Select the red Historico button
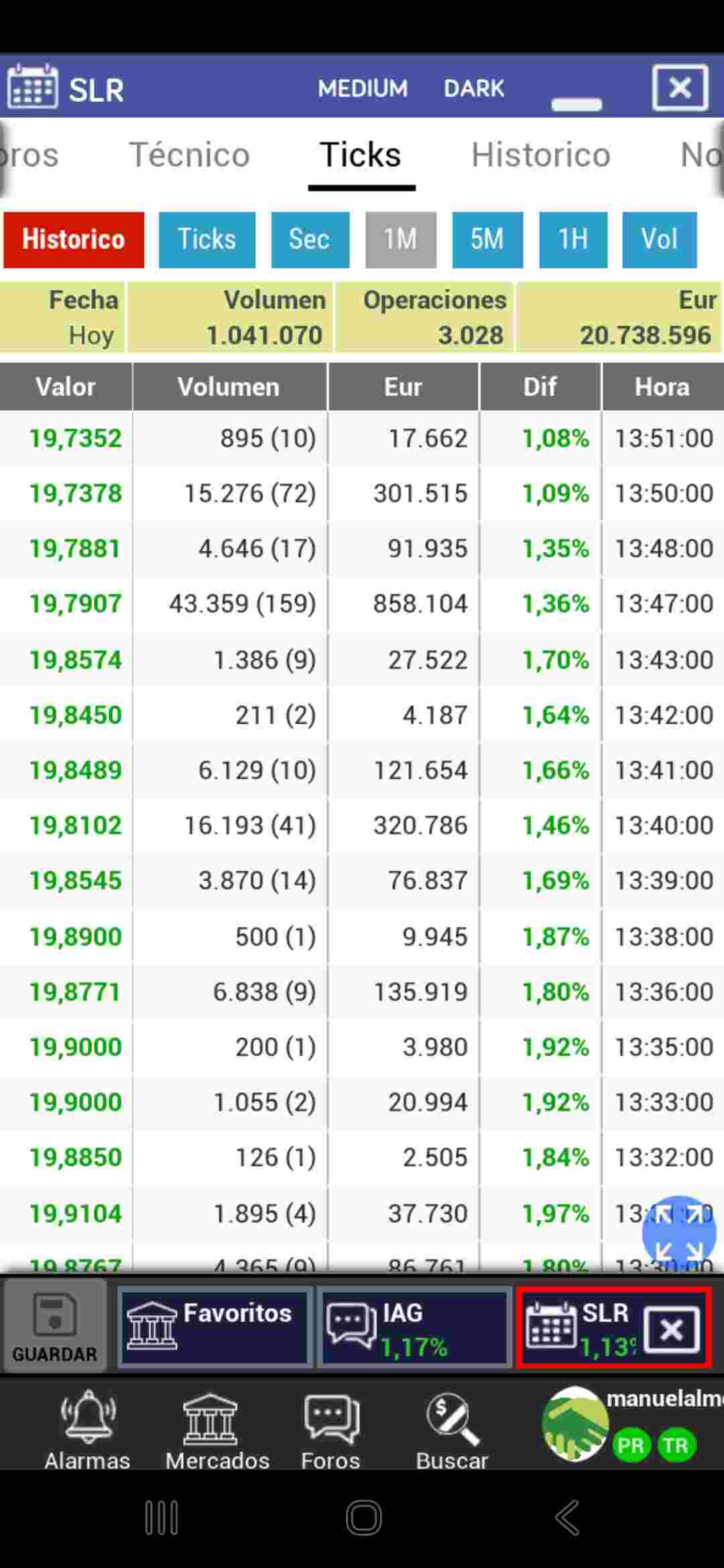This screenshot has height=1568, width=724. click(x=74, y=239)
